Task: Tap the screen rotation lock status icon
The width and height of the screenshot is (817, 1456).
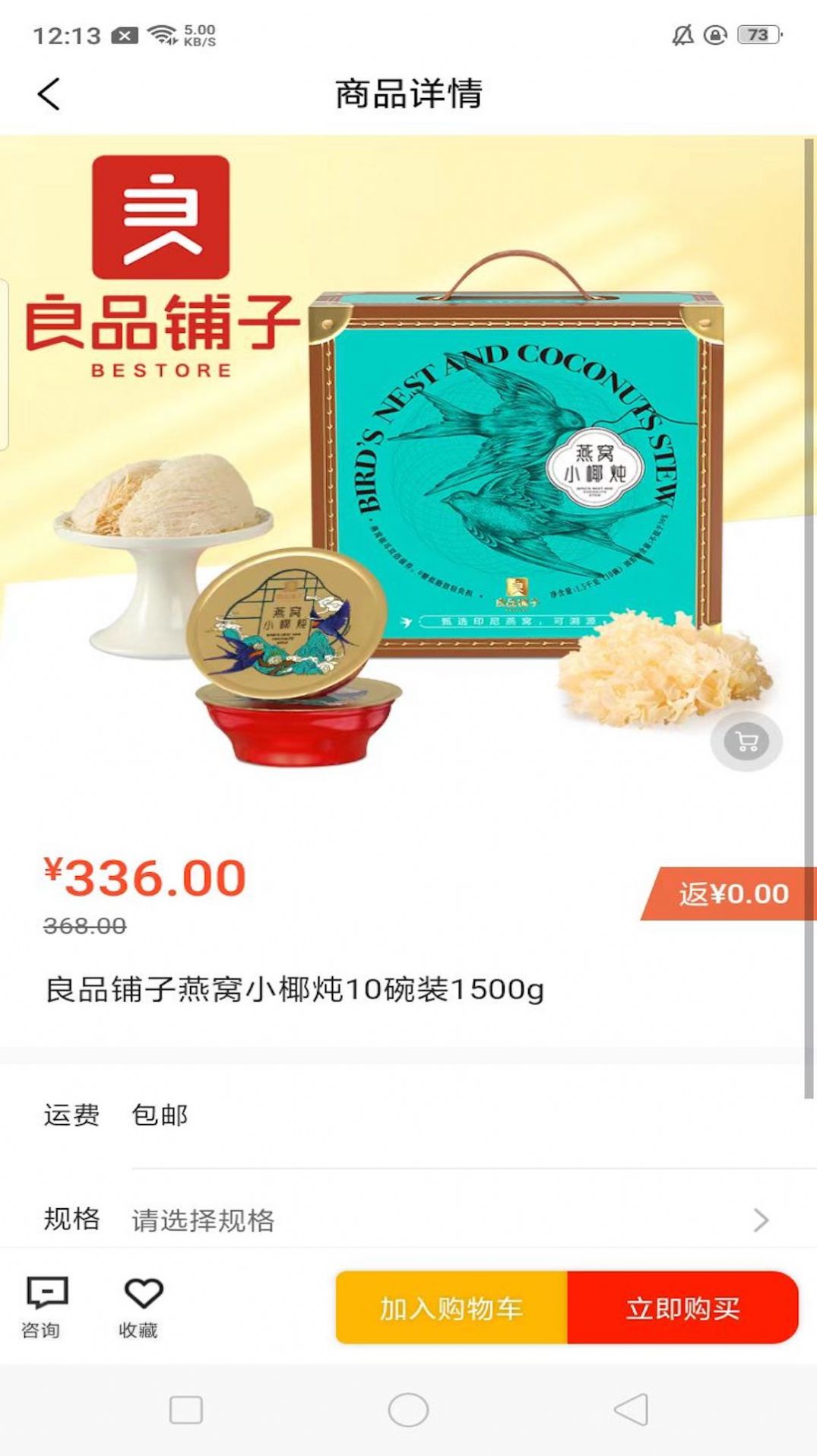Action: click(714, 34)
